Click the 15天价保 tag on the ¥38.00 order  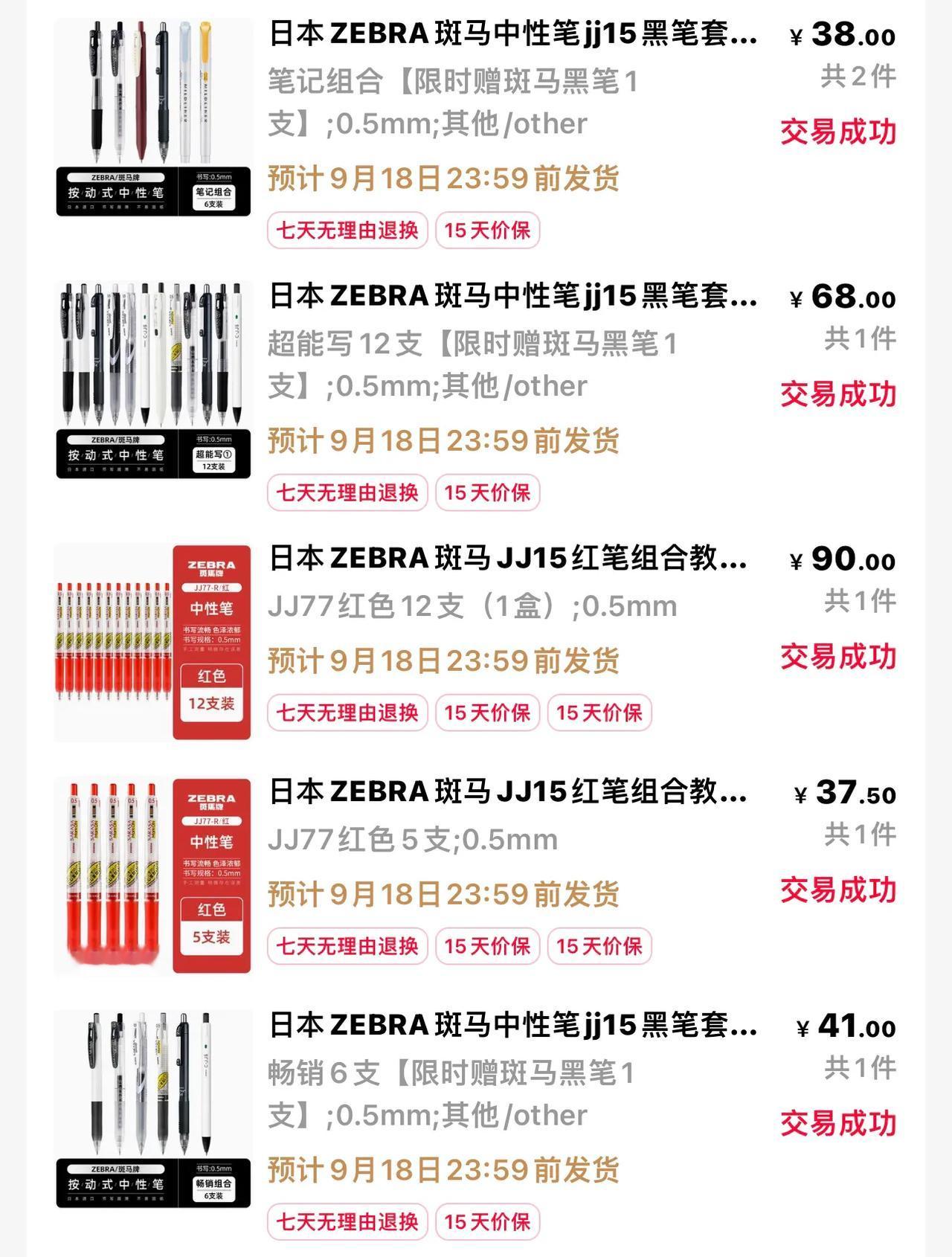tap(488, 231)
